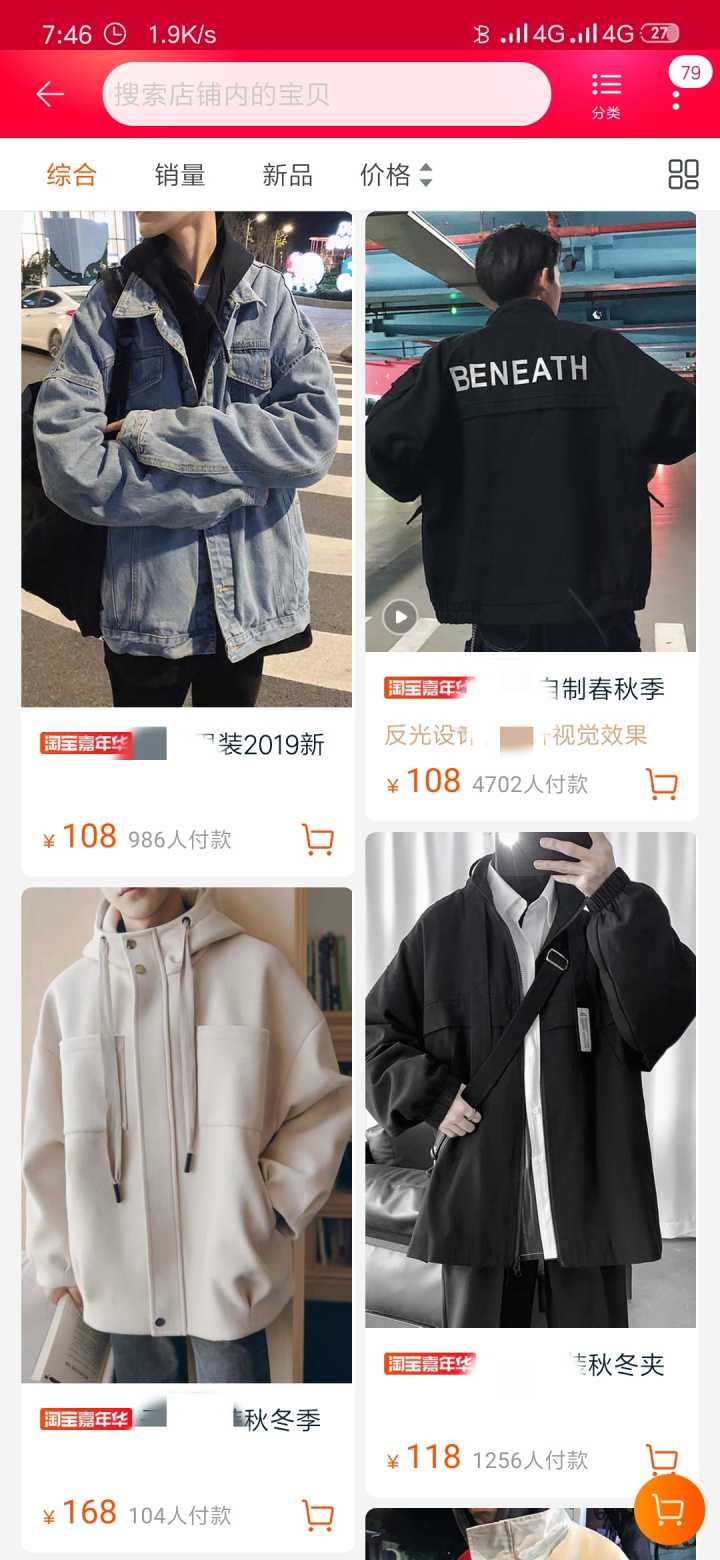The image size is (720, 1560).
Task: Add the 986人付款 item to cart
Action: [317, 839]
